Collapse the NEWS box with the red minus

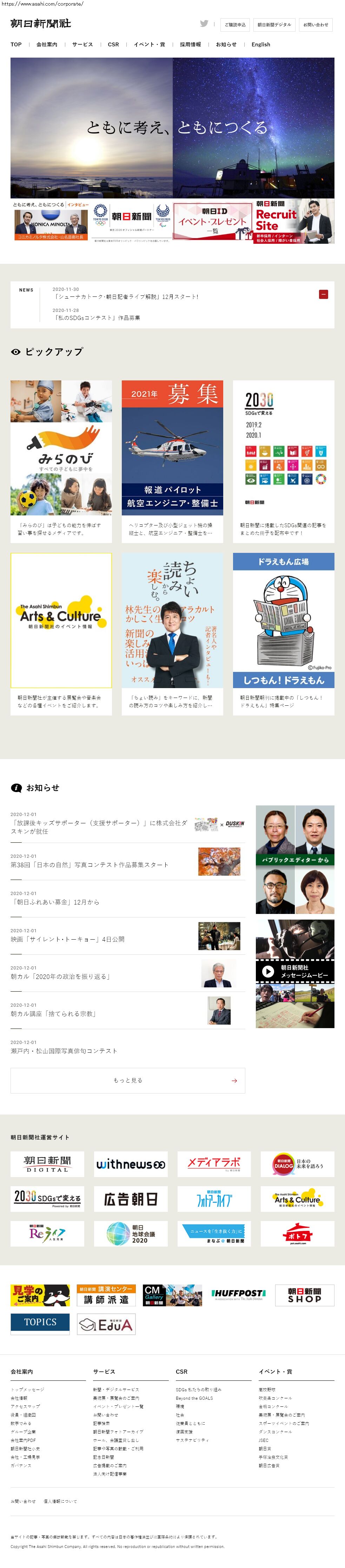324,295
